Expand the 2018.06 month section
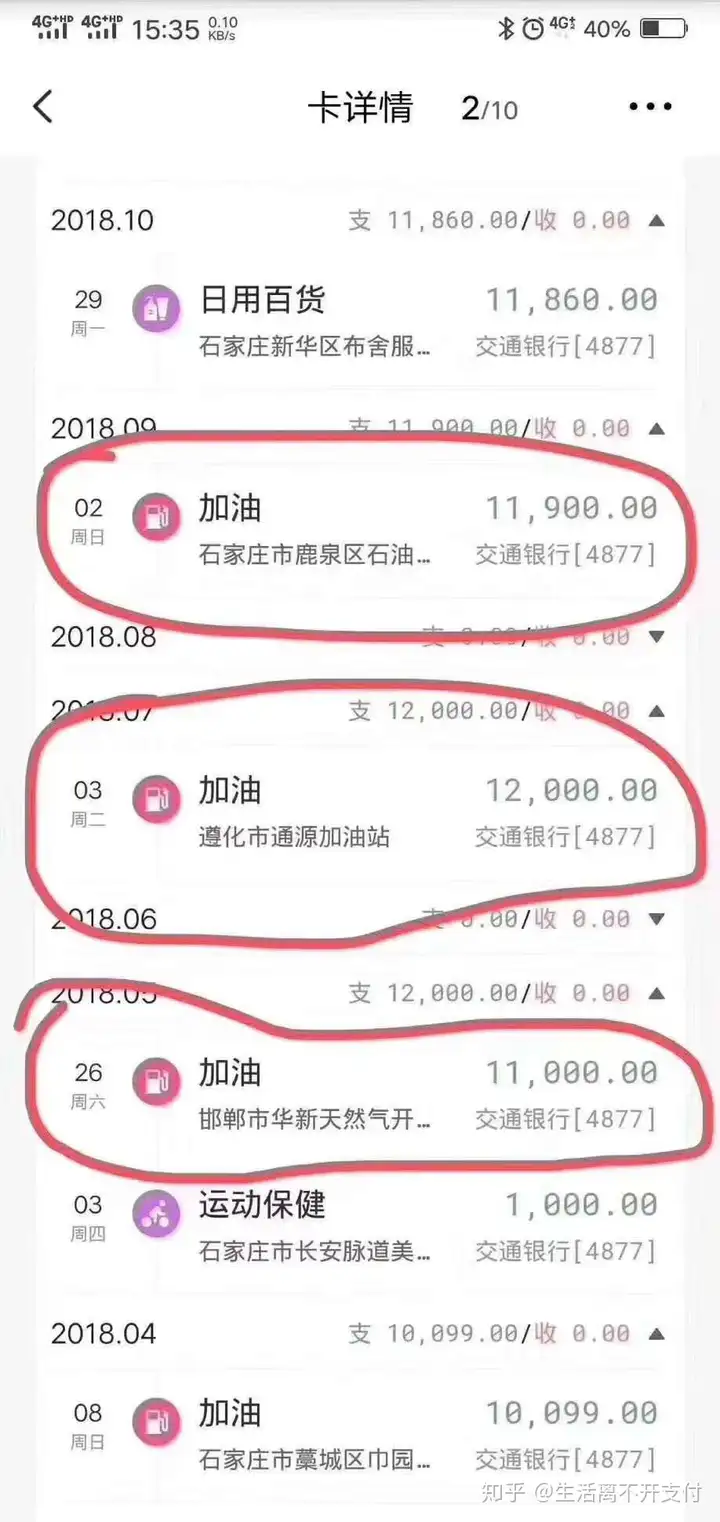 click(656, 919)
